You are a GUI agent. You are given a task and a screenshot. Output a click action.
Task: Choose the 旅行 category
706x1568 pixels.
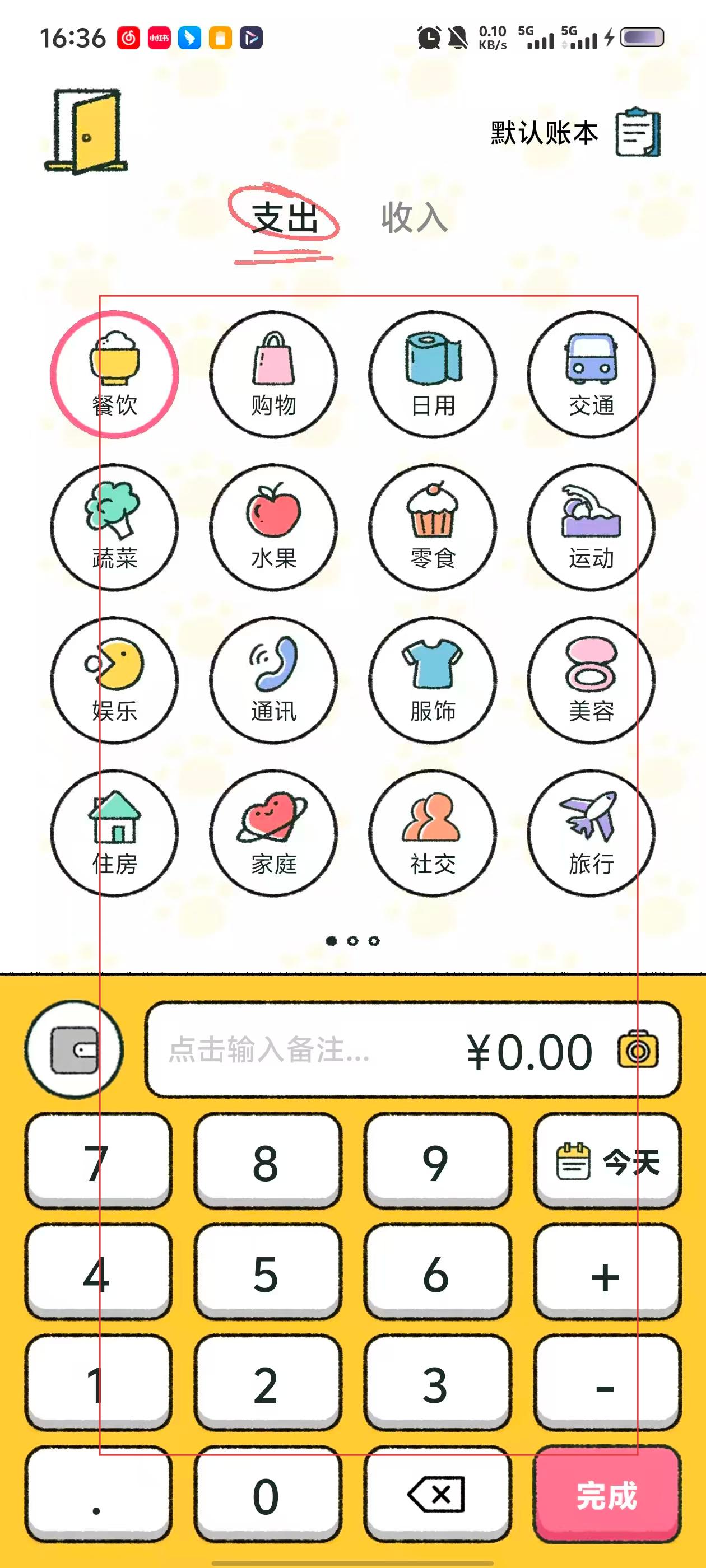591,833
